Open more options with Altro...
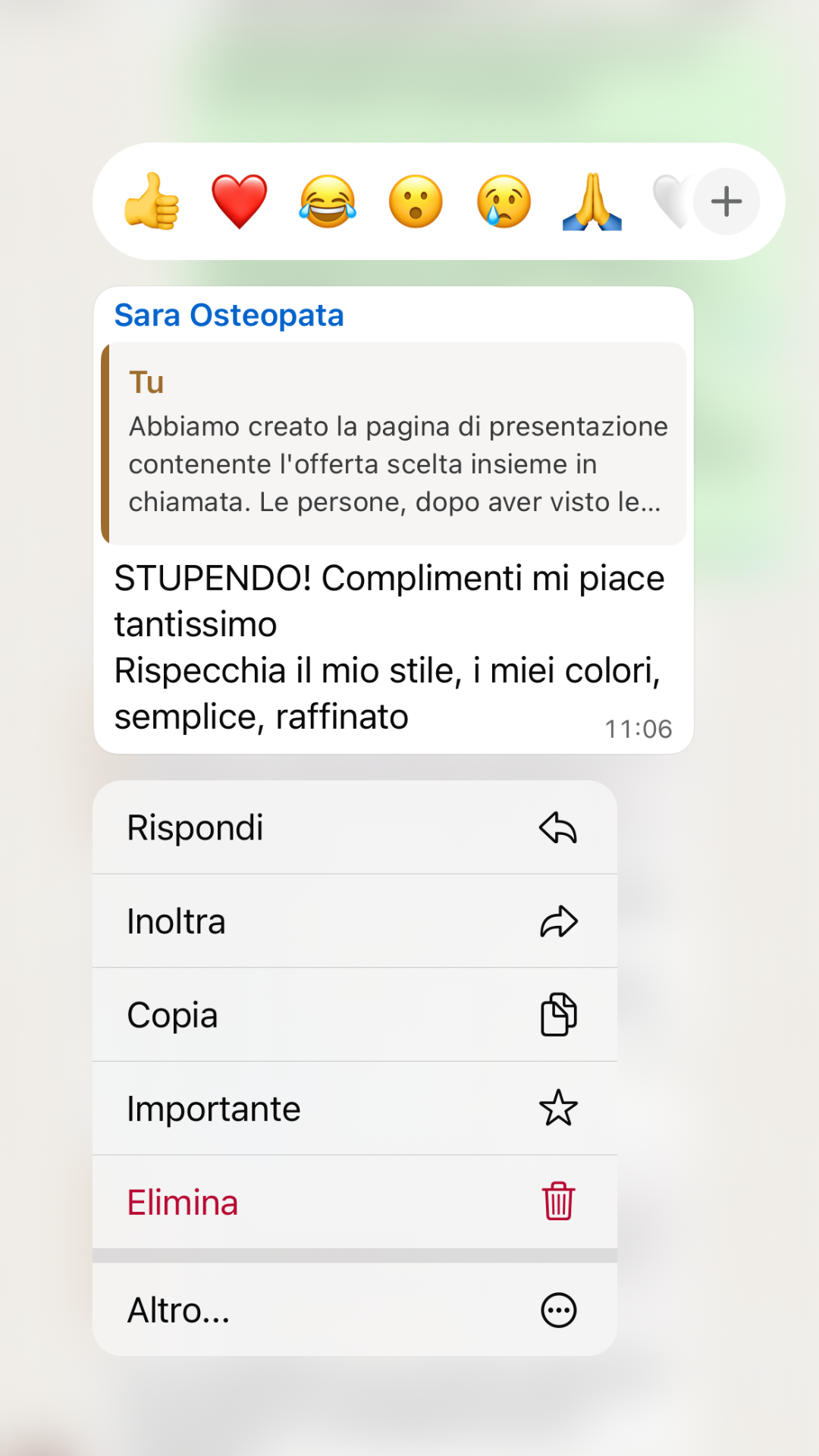This screenshot has height=1456, width=819. pyautogui.click(x=354, y=1310)
